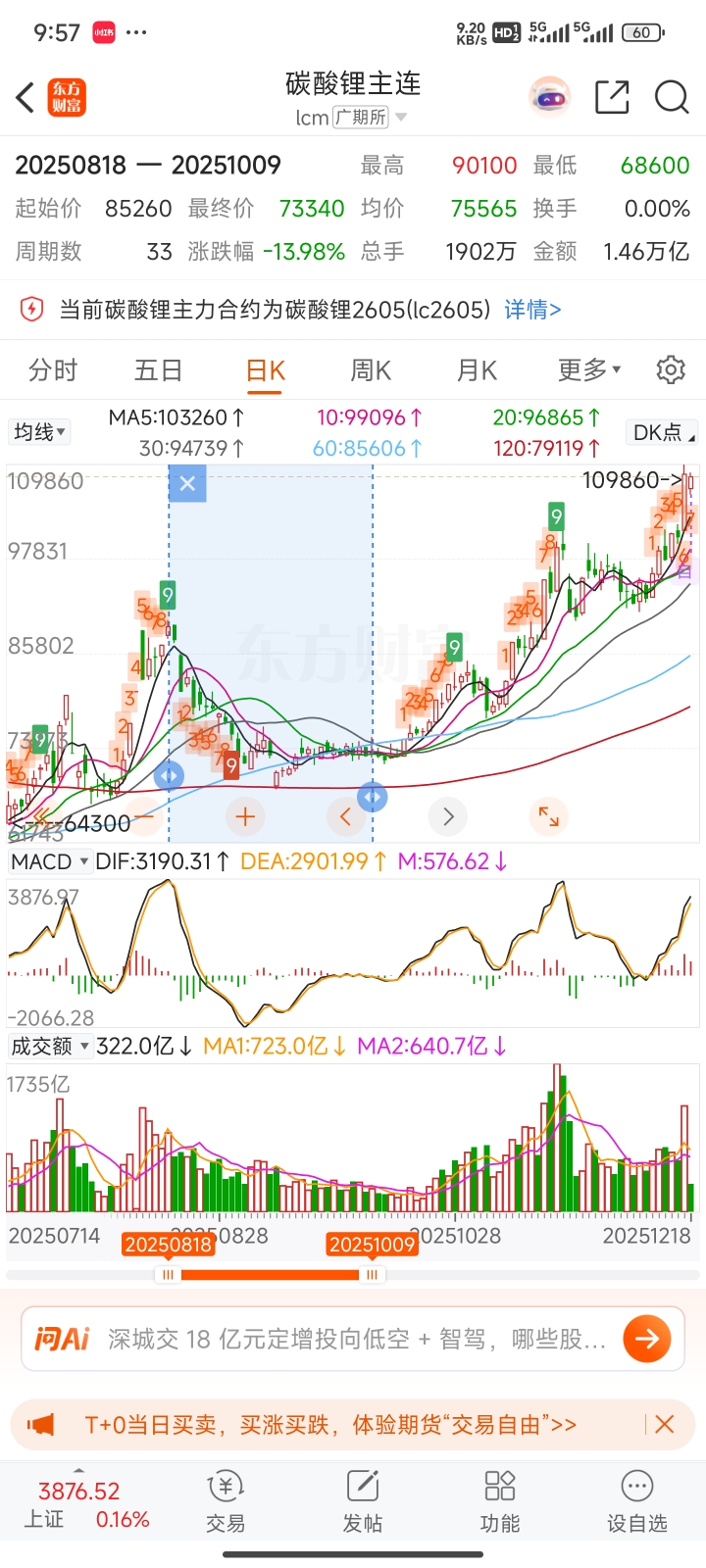Open the 交易 tab in bottom bar

226,1500
